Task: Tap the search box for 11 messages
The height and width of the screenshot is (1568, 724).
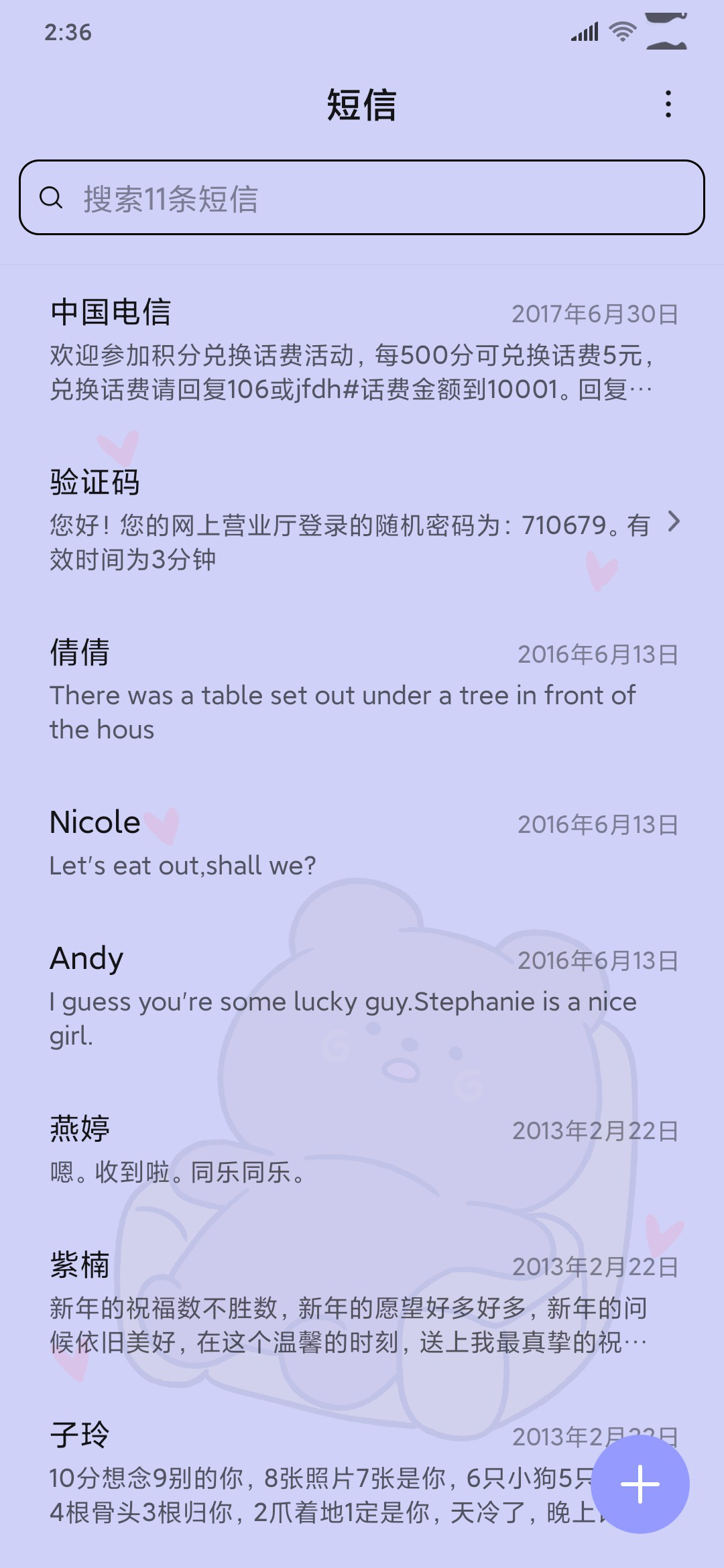Action: click(362, 198)
